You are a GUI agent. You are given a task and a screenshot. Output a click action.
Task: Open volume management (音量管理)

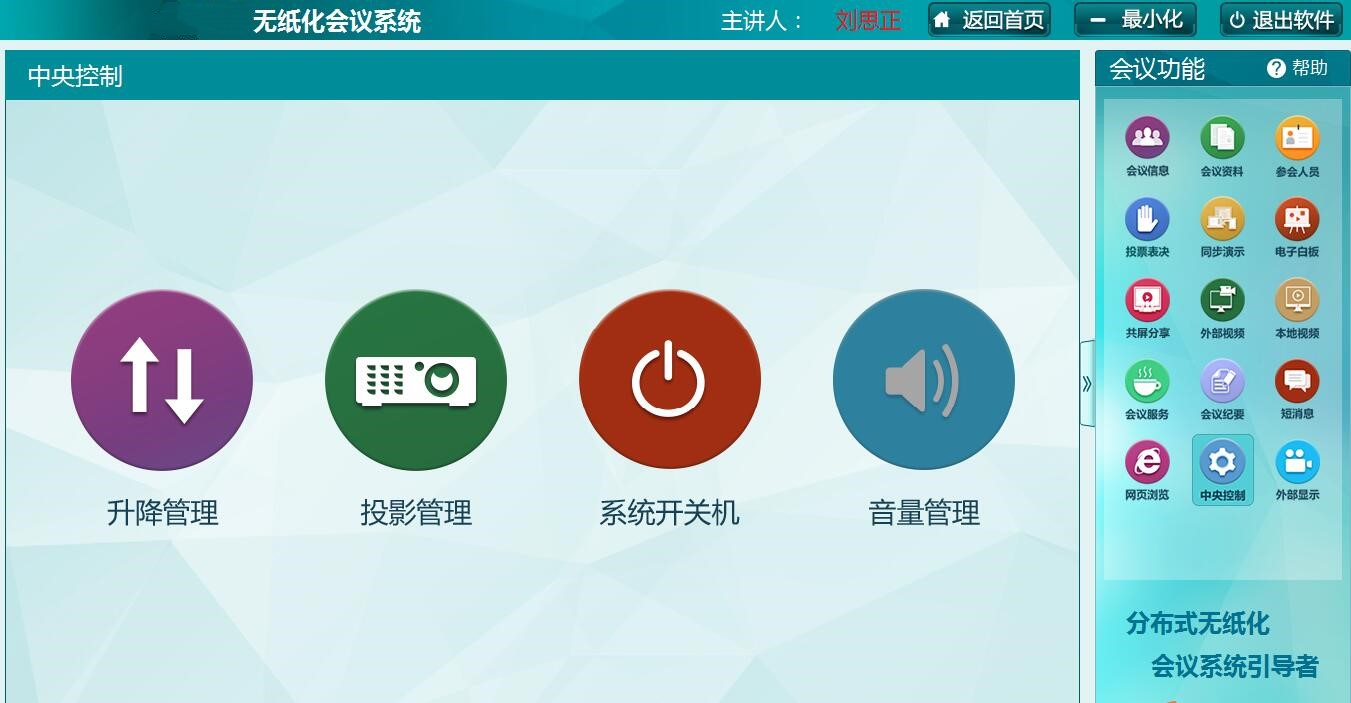(x=923, y=381)
